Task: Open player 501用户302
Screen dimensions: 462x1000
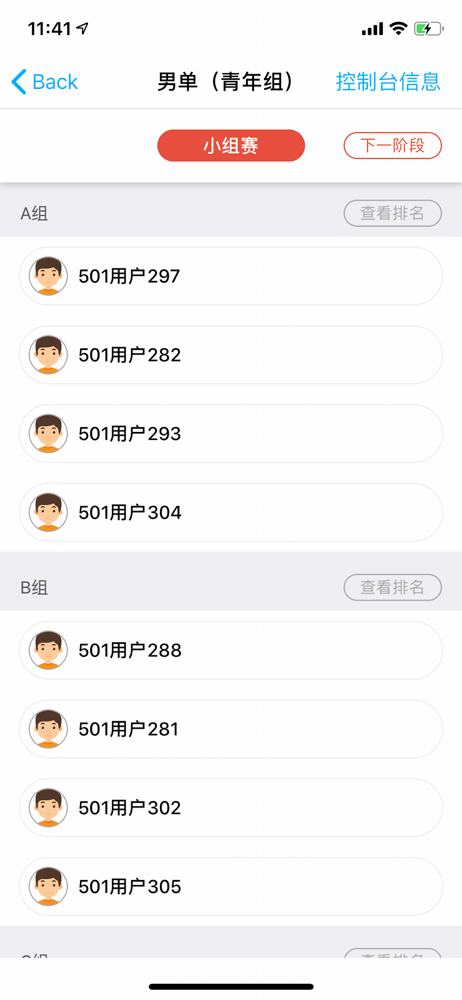Action: click(231, 808)
